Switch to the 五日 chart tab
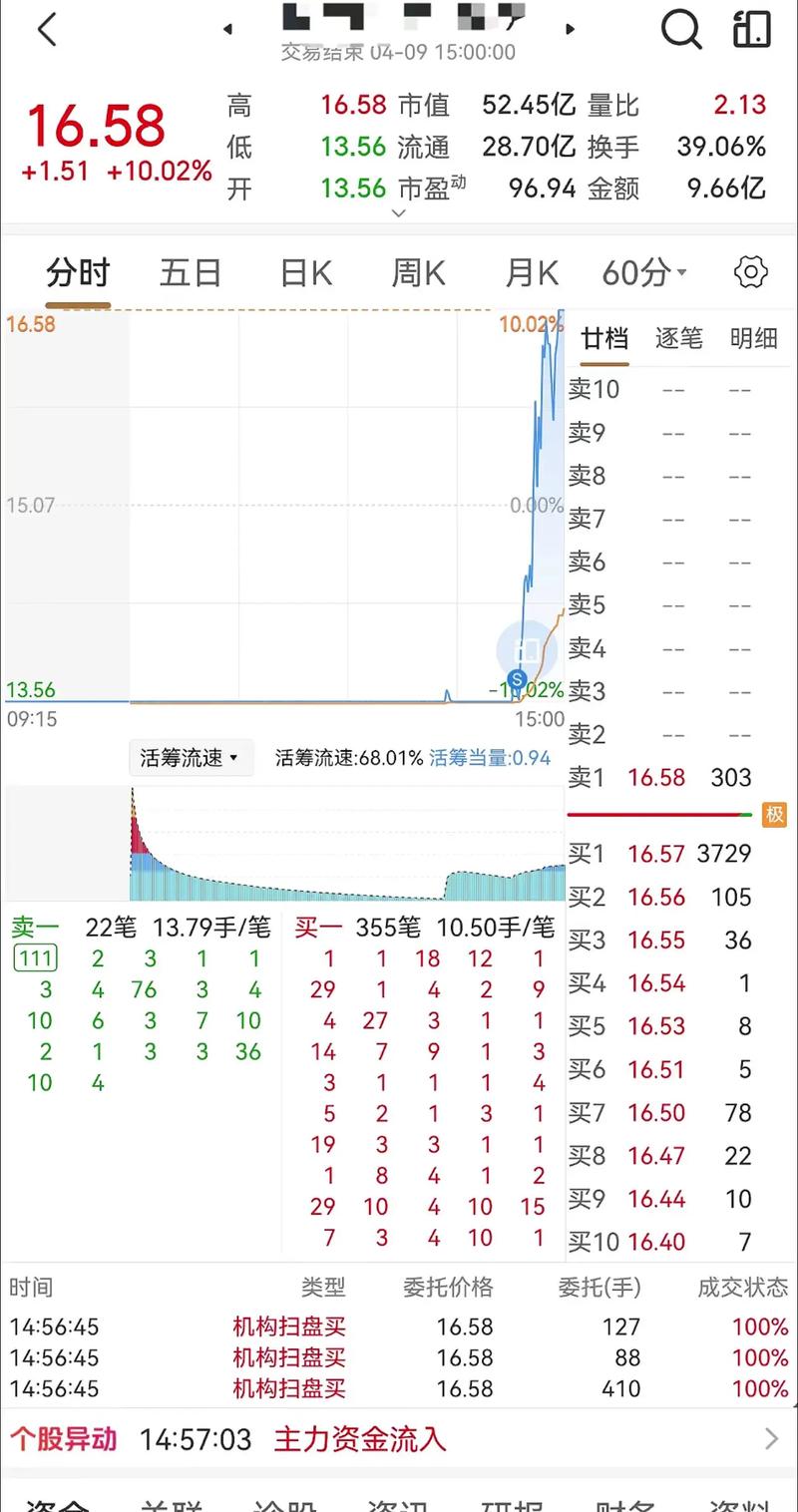798x1512 pixels. click(190, 271)
